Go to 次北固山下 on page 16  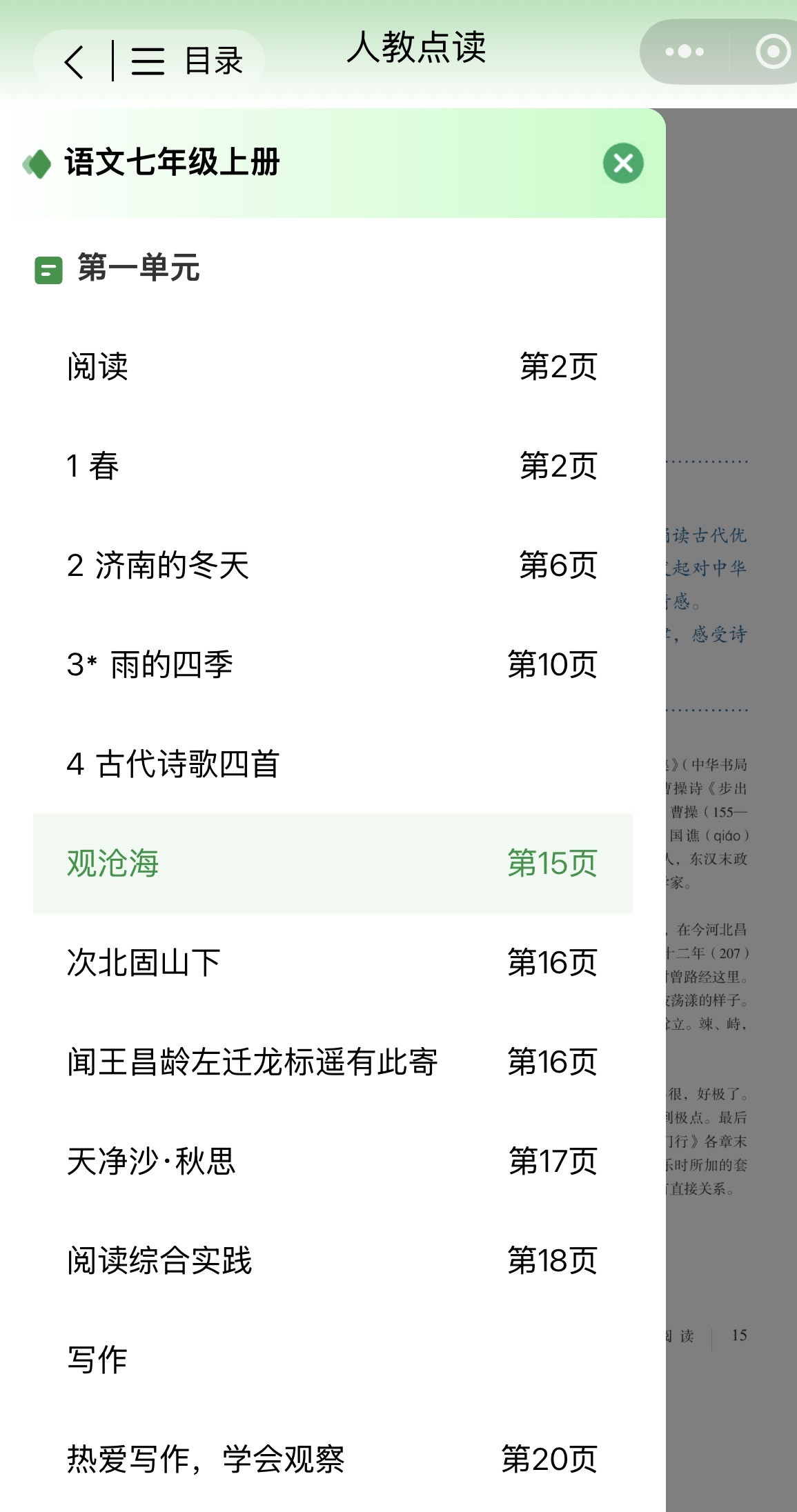coord(331,962)
